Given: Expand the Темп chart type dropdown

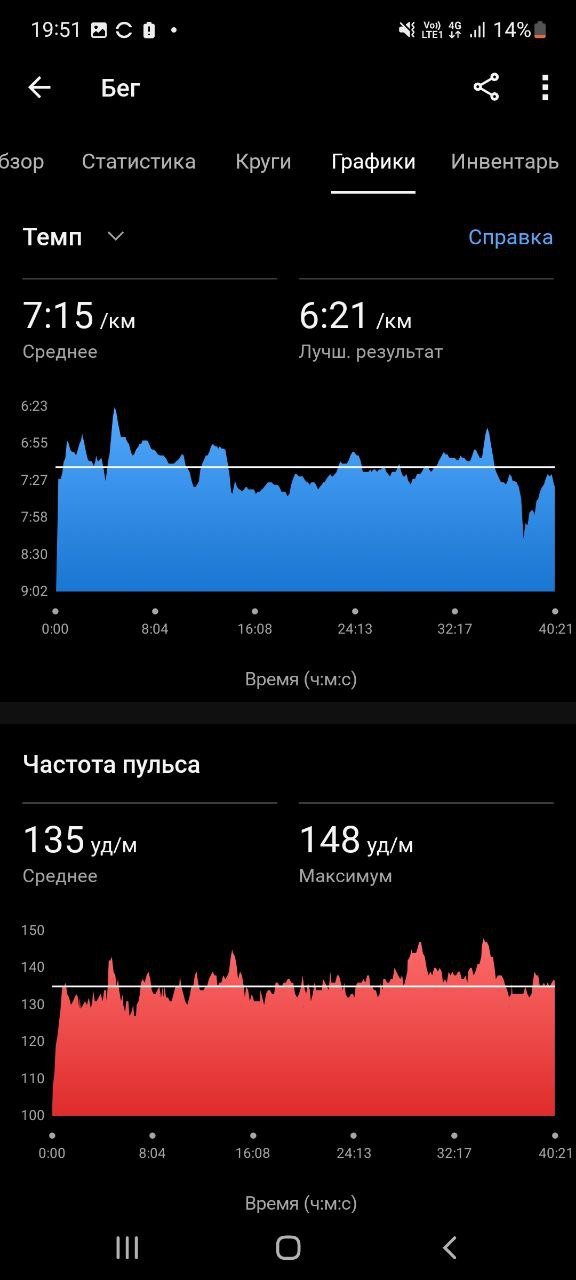Looking at the screenshot, I should [x=74, y=237].
